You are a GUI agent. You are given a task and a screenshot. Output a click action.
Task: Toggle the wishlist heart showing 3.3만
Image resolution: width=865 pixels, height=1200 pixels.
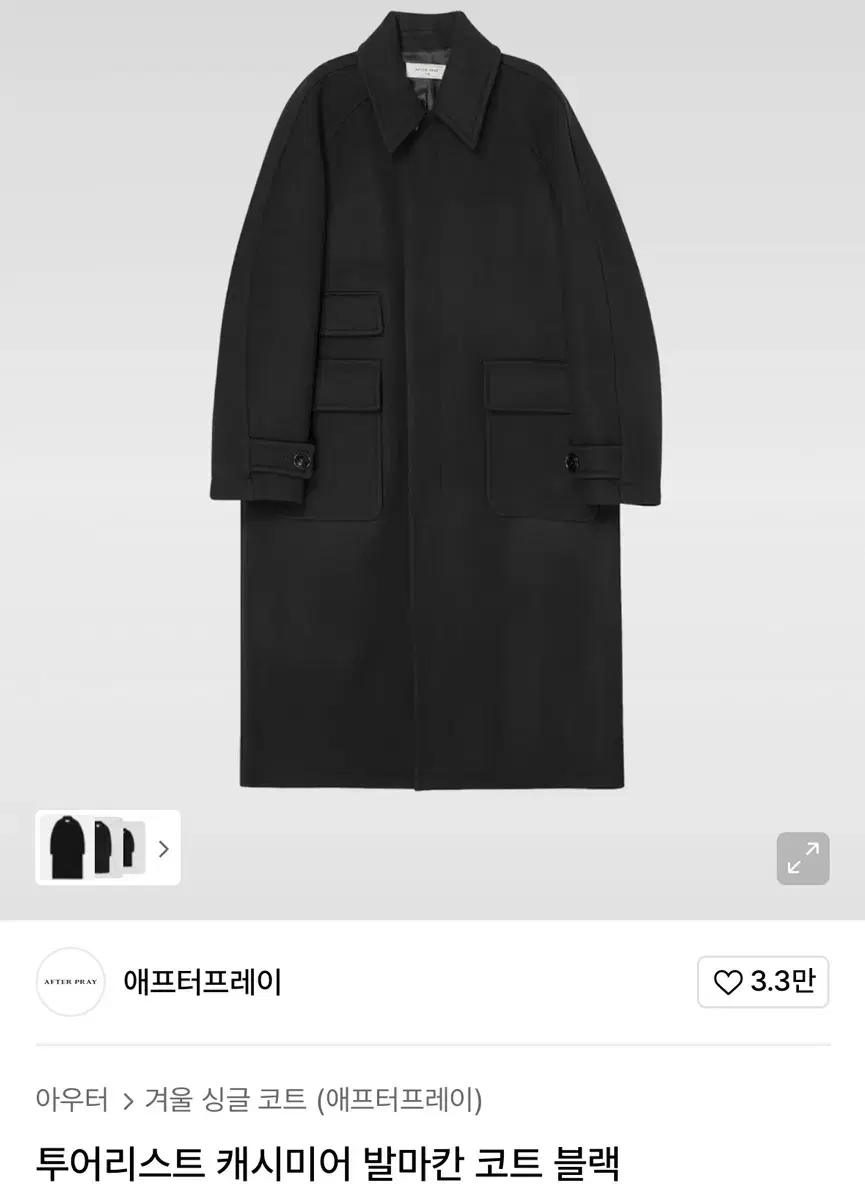coord(762,982)
